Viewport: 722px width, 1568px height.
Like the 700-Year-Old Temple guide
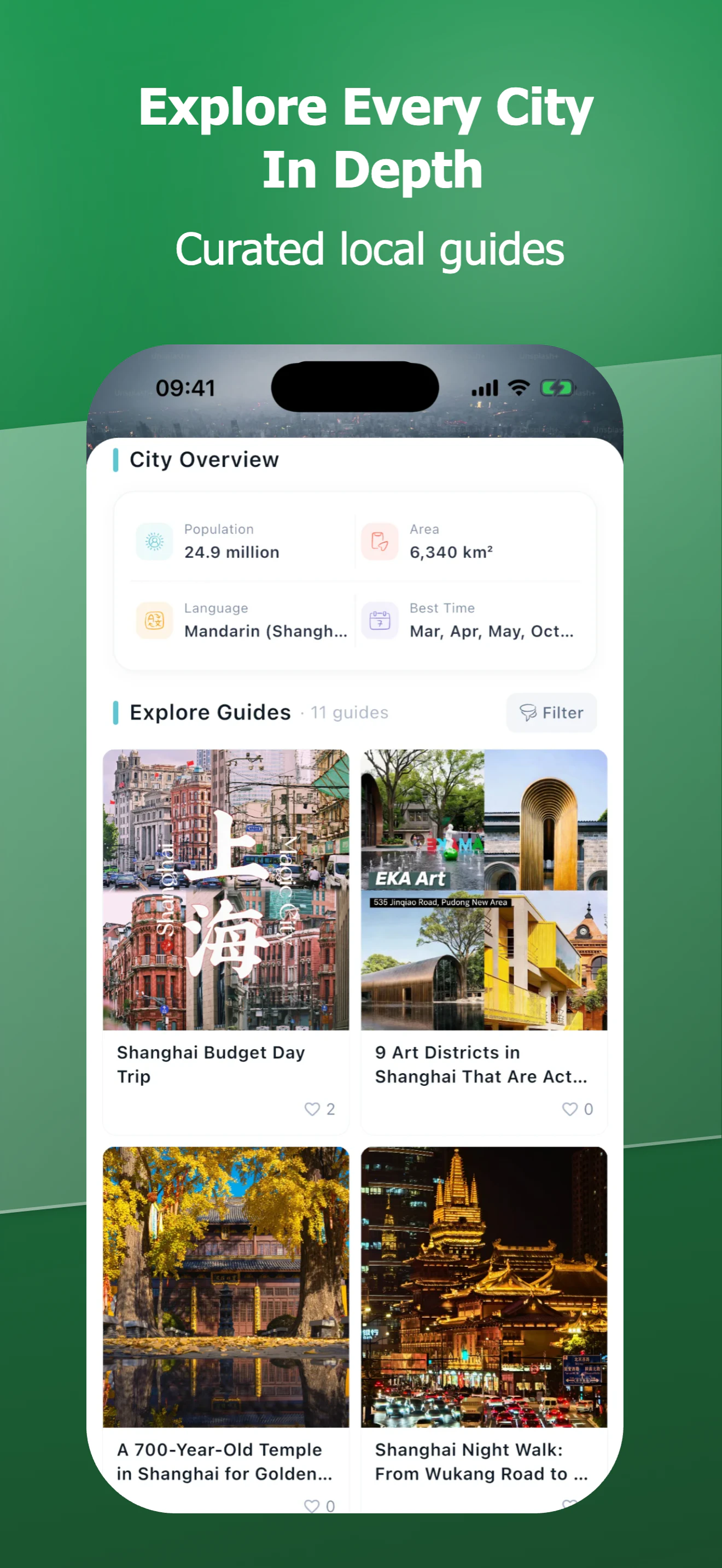[x=312, y=1505]
